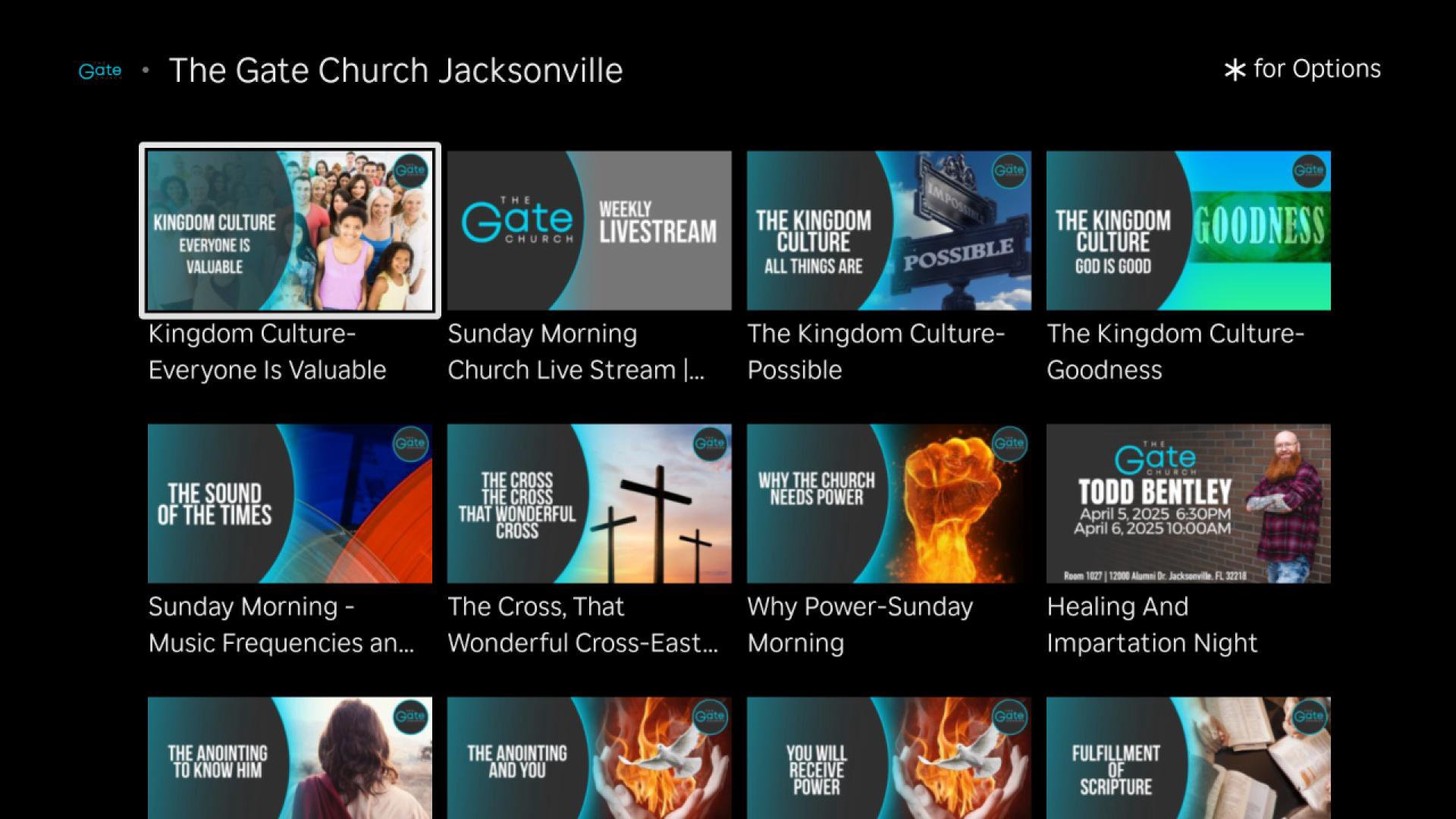This screenshot has height=819, width=1456.
Task: Open The Anointing To Know Him tile
Action: coord(290,758)
